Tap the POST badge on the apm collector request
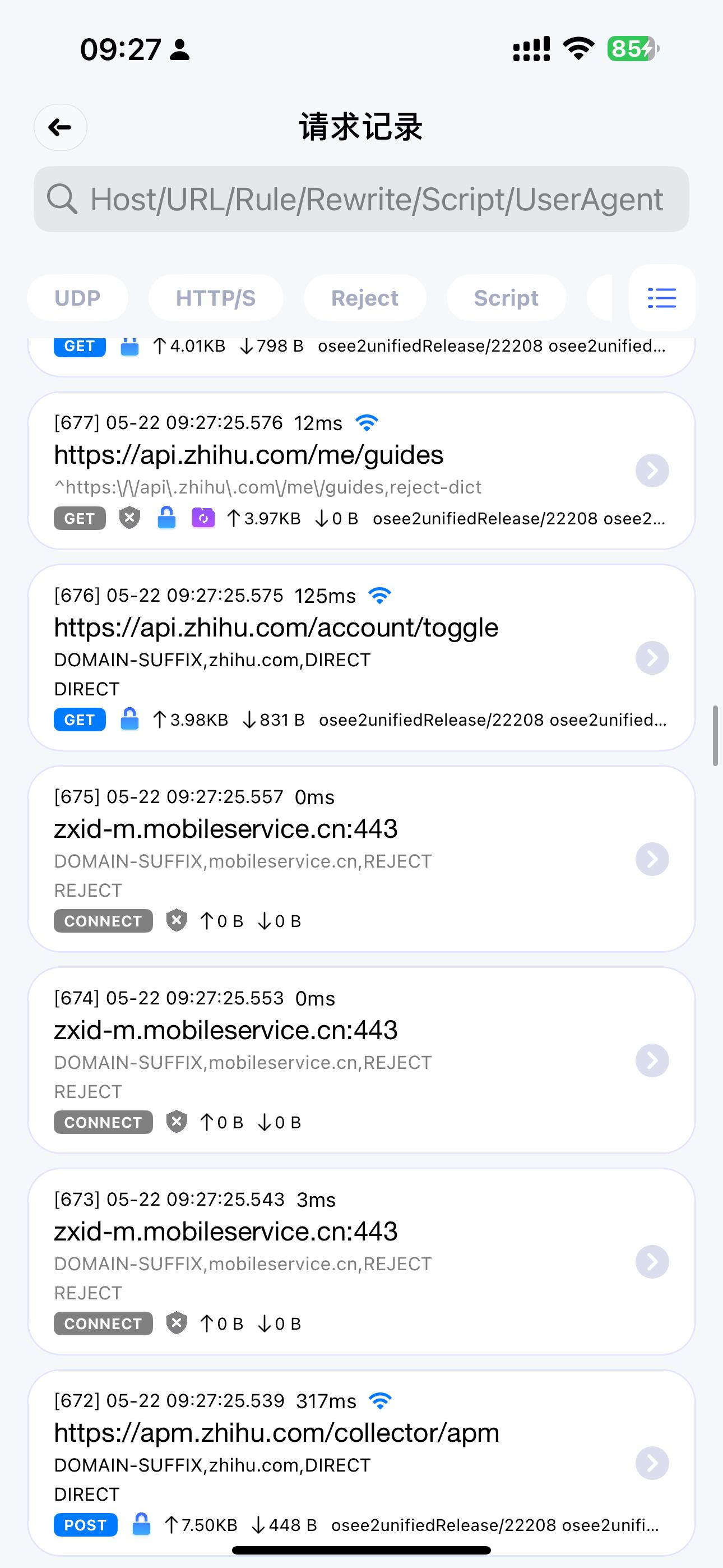The width and height of the screenshot is (723, 1568). point(85,1525)
